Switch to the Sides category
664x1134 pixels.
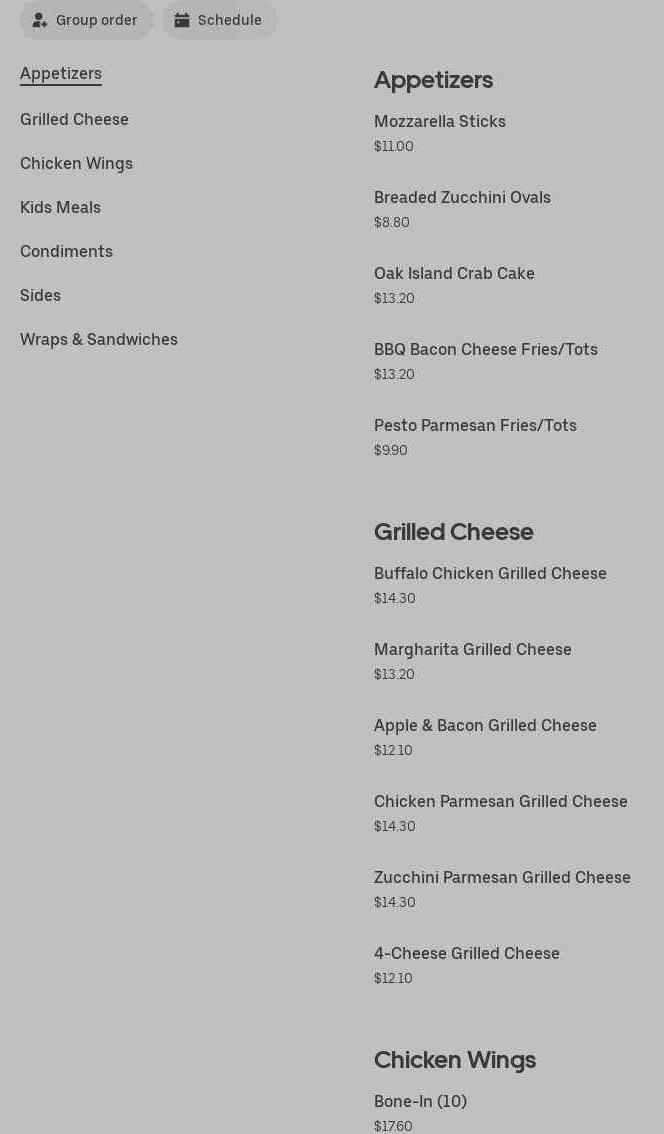pos(40,295)
